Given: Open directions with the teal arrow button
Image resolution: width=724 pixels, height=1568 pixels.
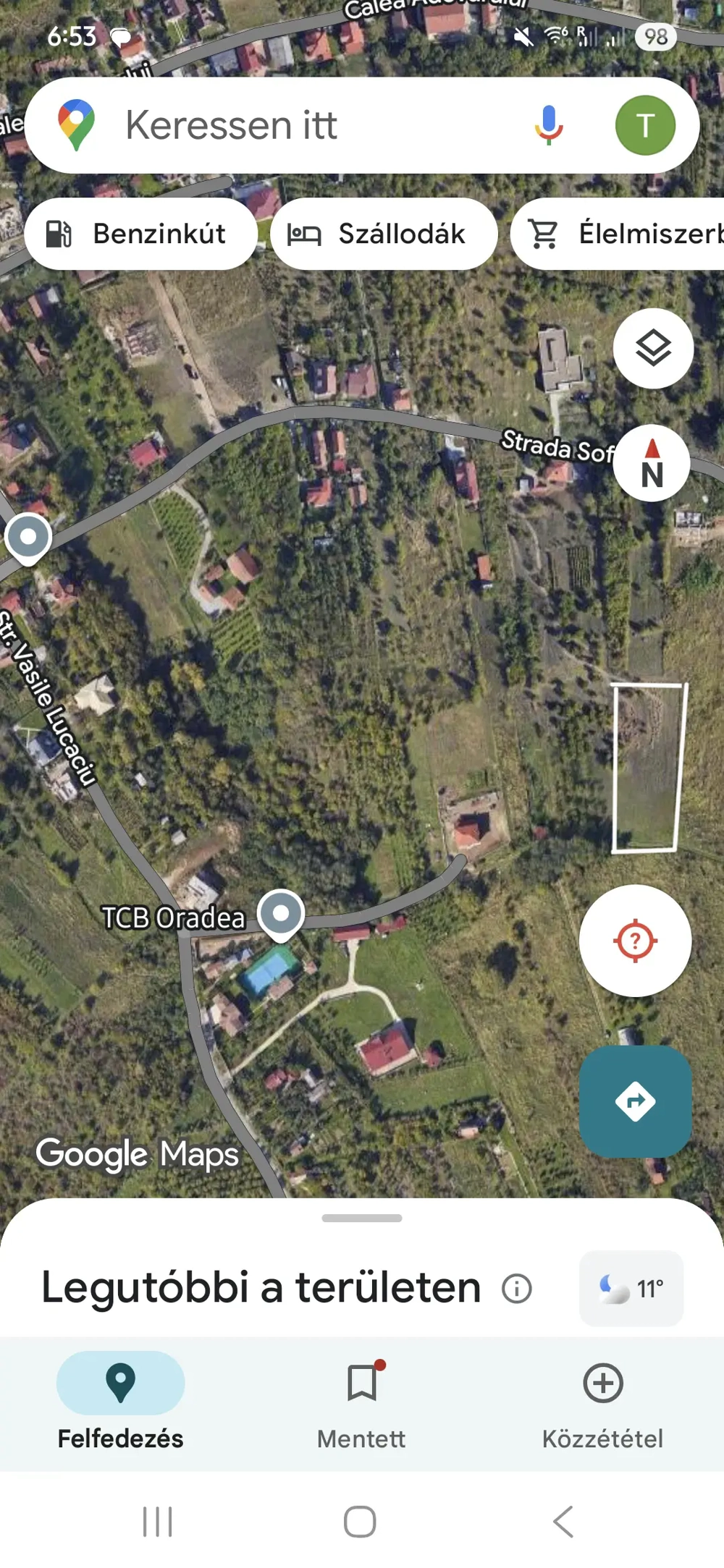Looking at the screenshot, I should [635, 1101].
